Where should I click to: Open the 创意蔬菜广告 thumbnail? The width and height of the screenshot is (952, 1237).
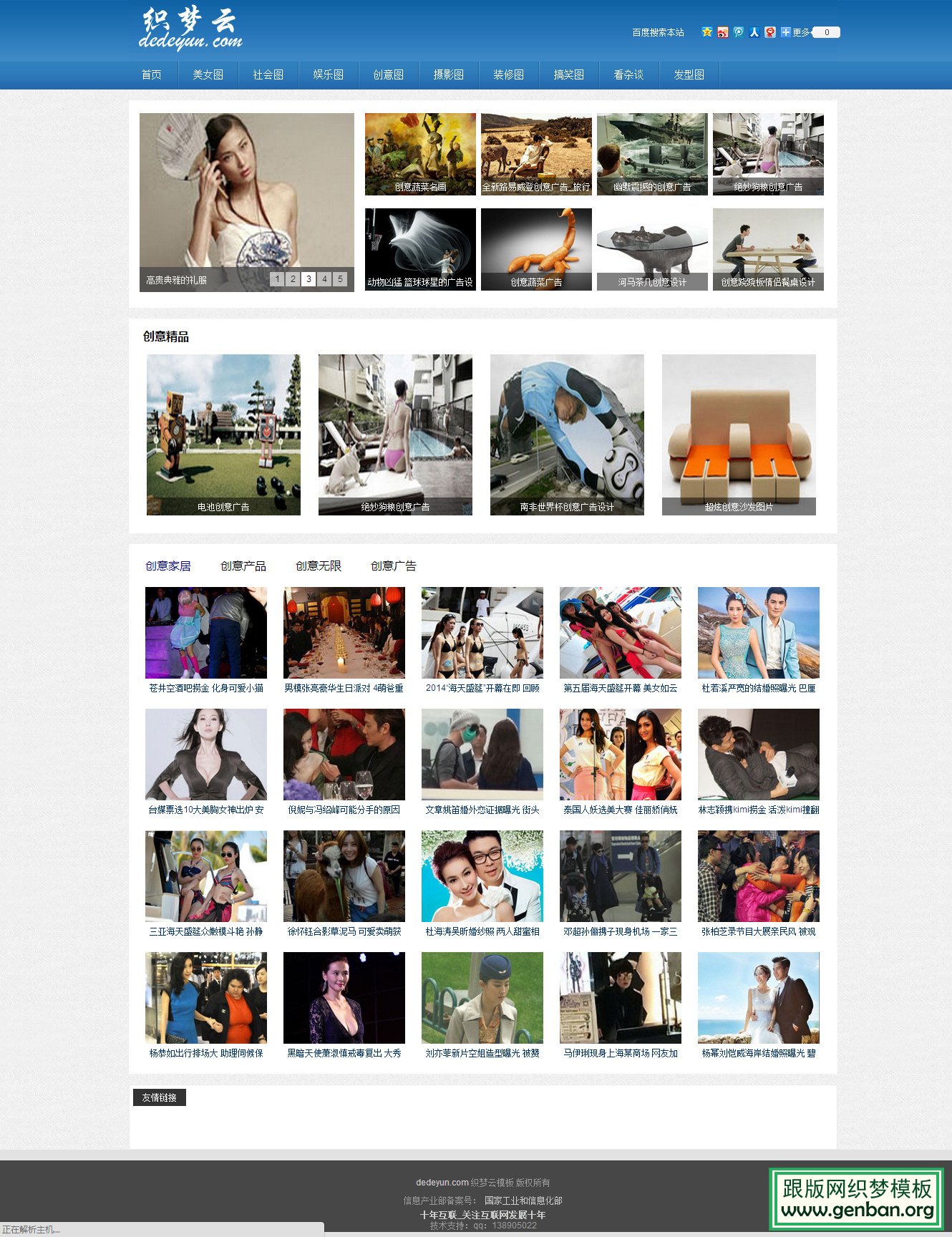click(536, 249)
